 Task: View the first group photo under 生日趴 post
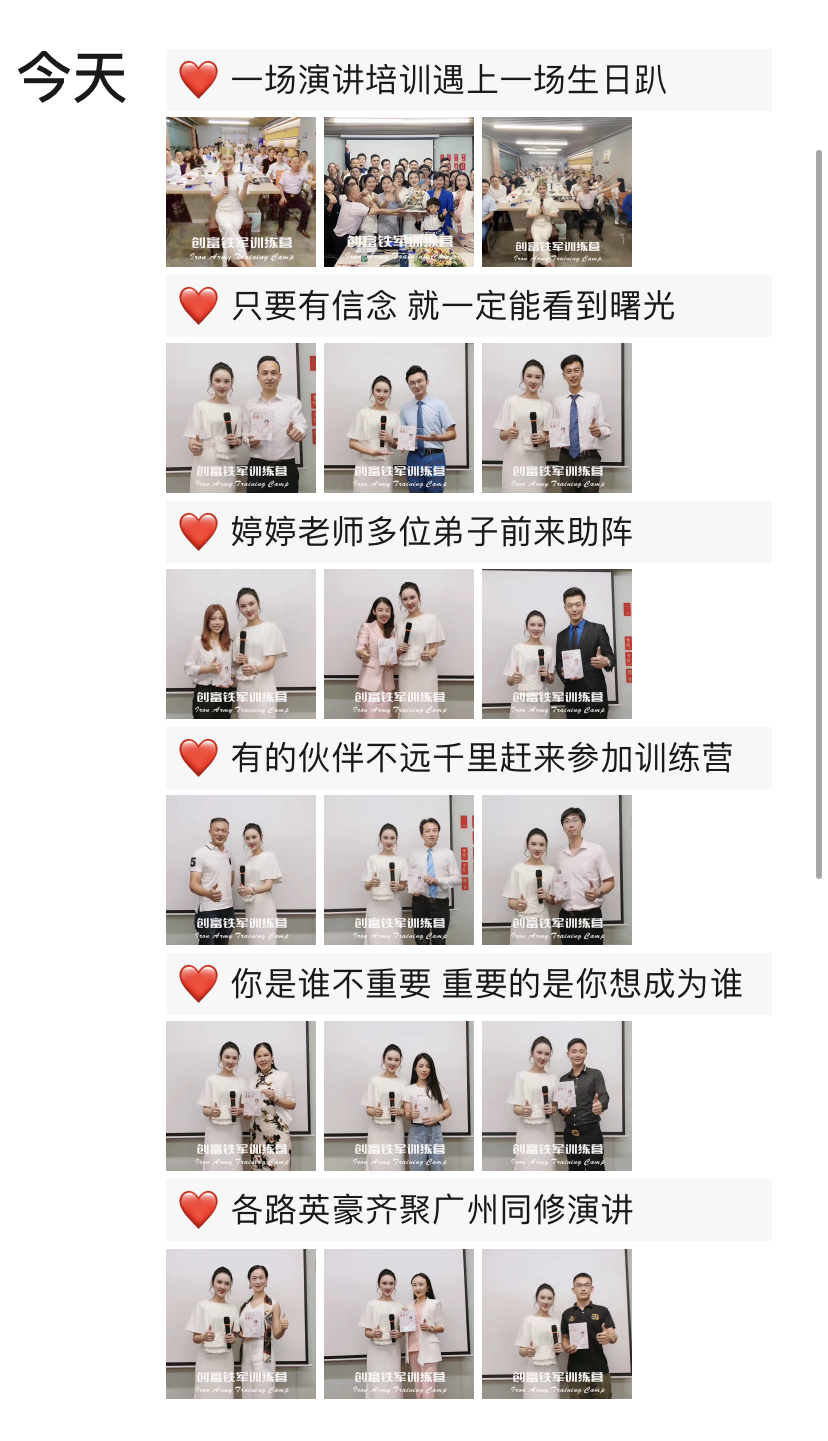point(241,192)
